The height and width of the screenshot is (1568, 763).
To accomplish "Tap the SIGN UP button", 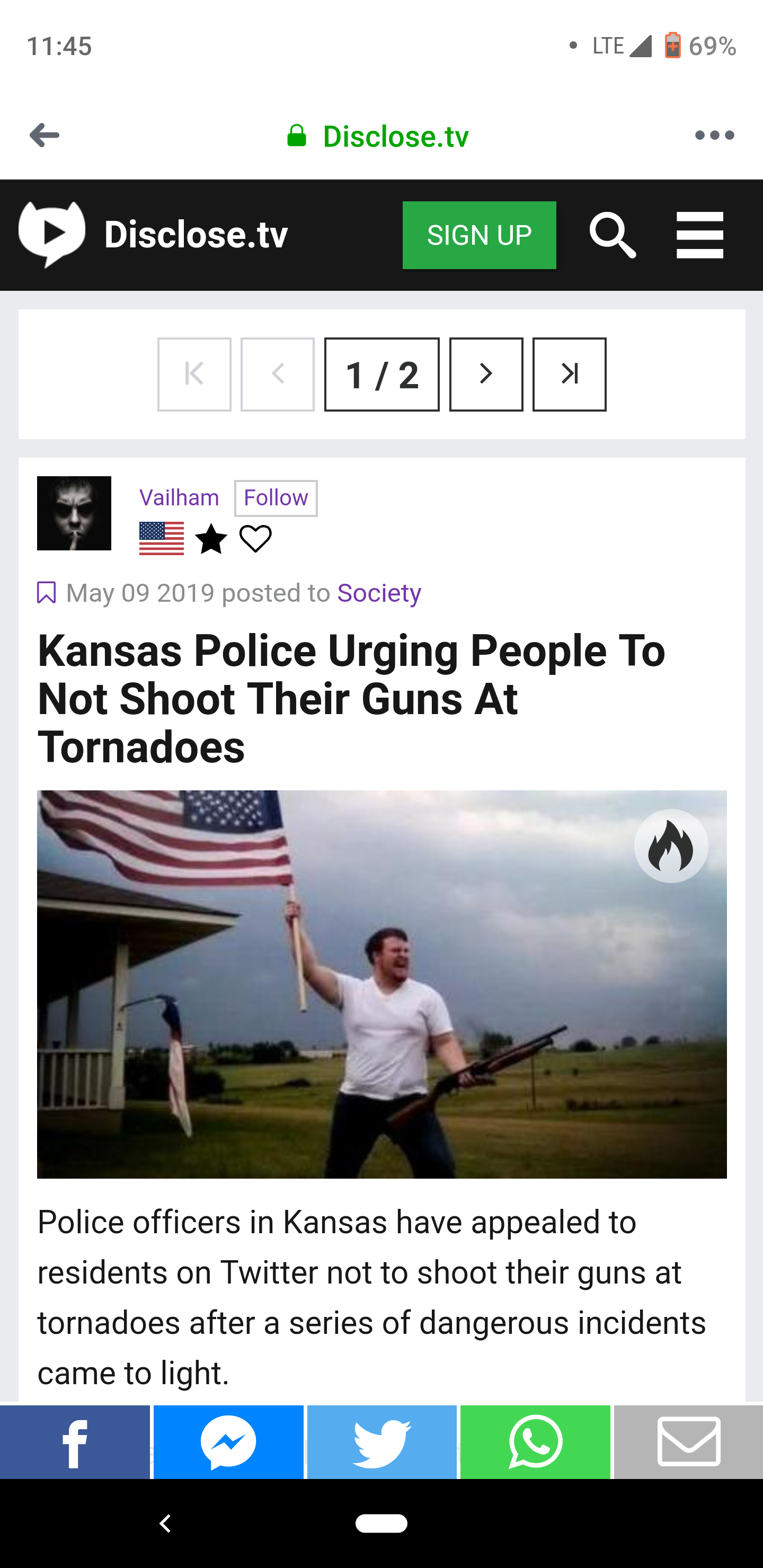I will coord(478,235).
